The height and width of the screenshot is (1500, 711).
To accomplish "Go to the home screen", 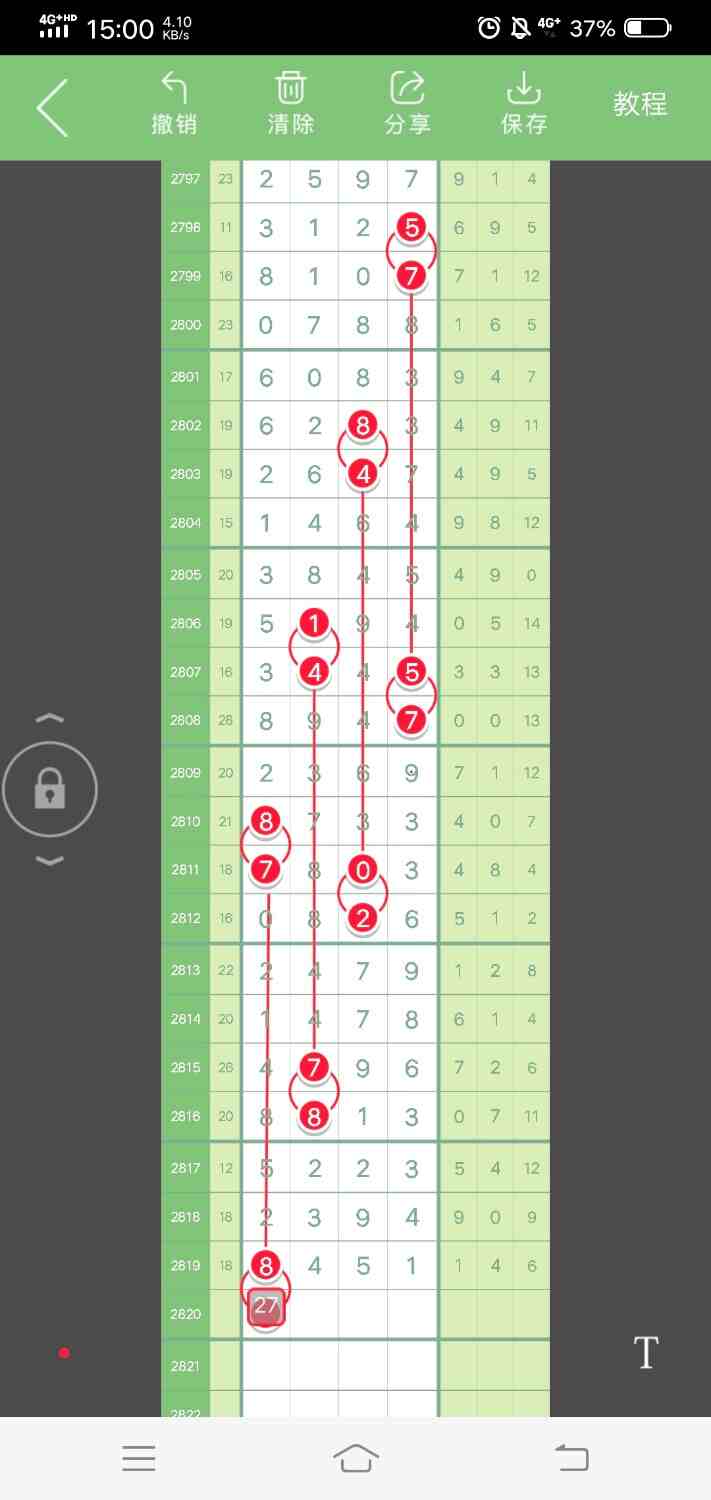I will (356, 1458).
